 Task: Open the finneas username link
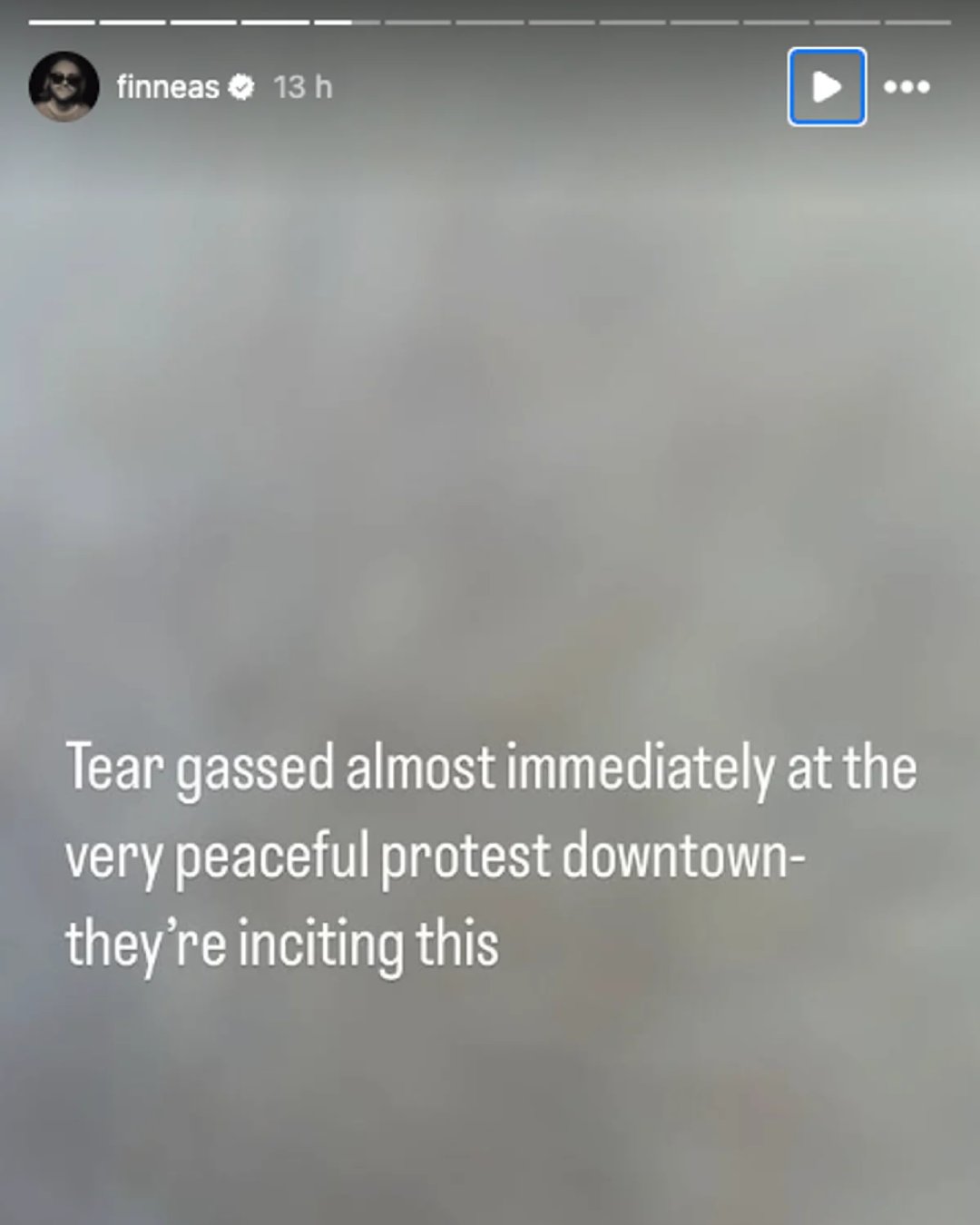click(168, 87)
